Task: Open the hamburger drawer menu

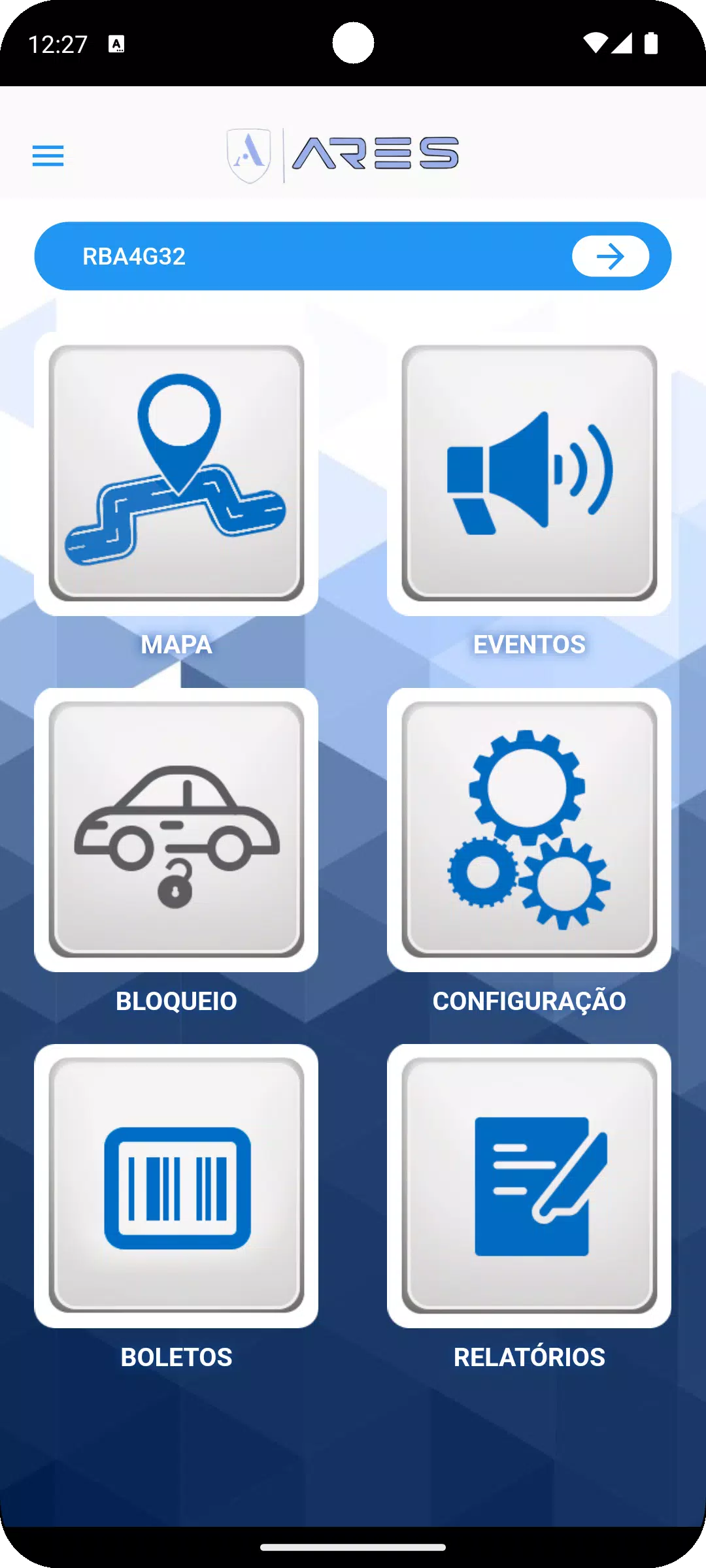Action: [x=48, y=155]
